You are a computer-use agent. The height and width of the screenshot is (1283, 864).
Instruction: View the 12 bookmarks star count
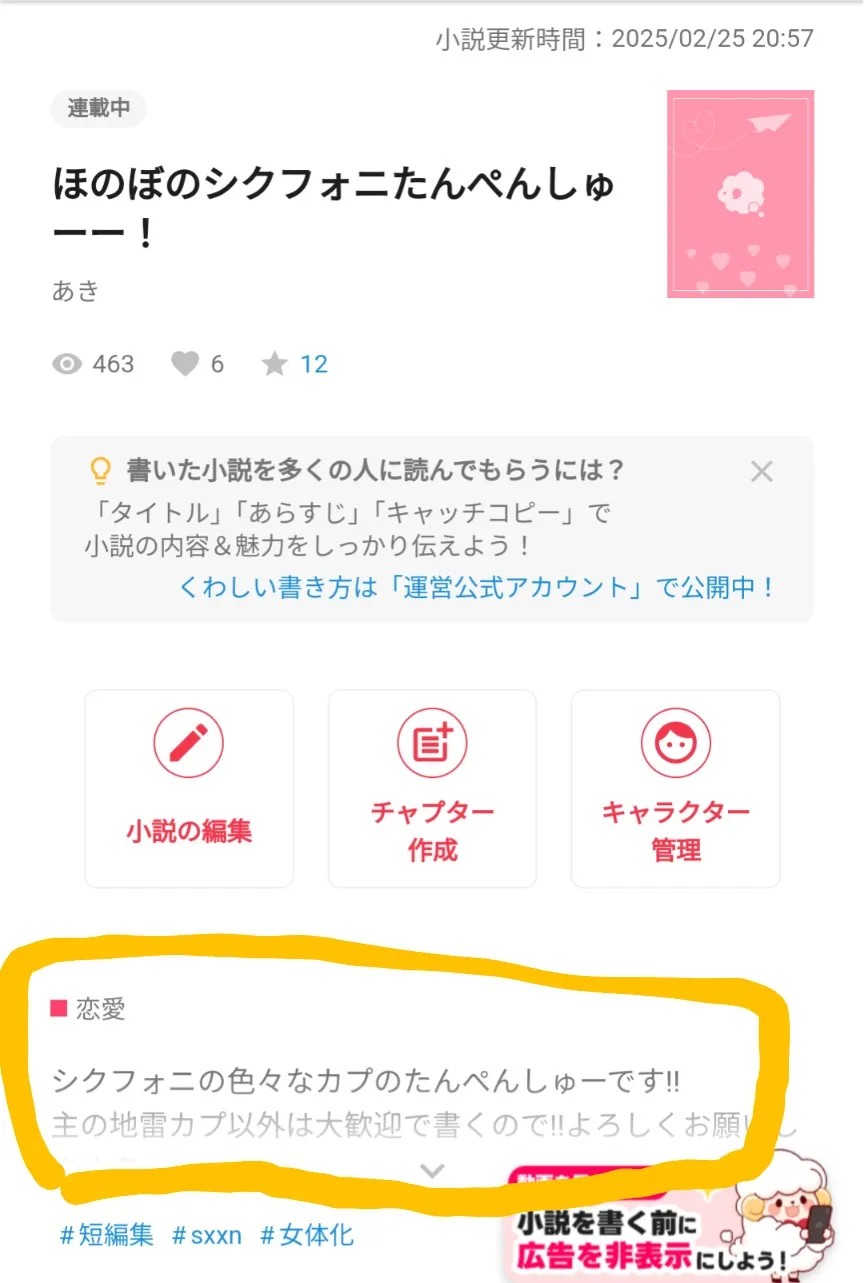pos(296,364)
